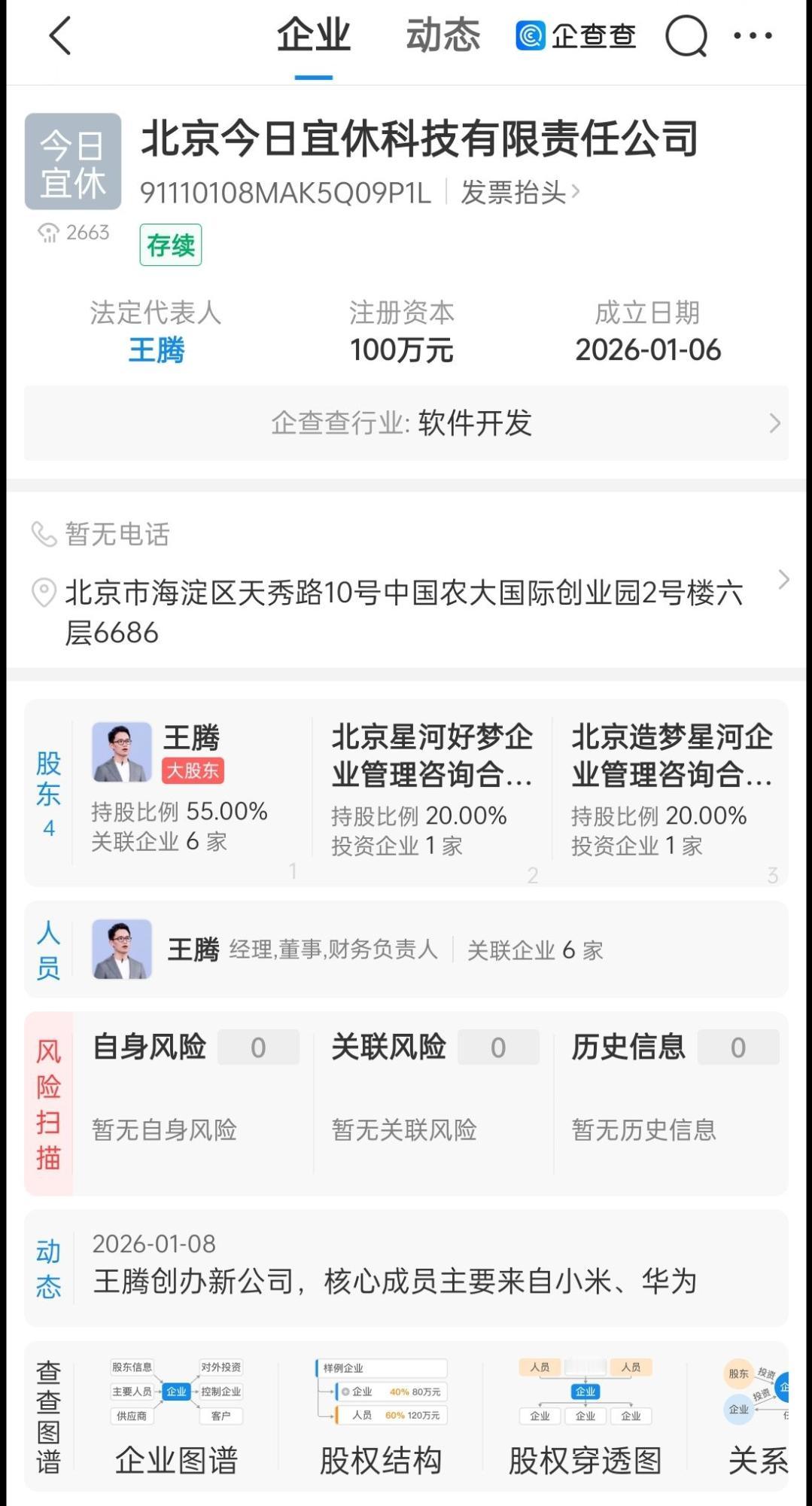
Task: Click legal representative 王腾 link
Action: tap(156, 350)
